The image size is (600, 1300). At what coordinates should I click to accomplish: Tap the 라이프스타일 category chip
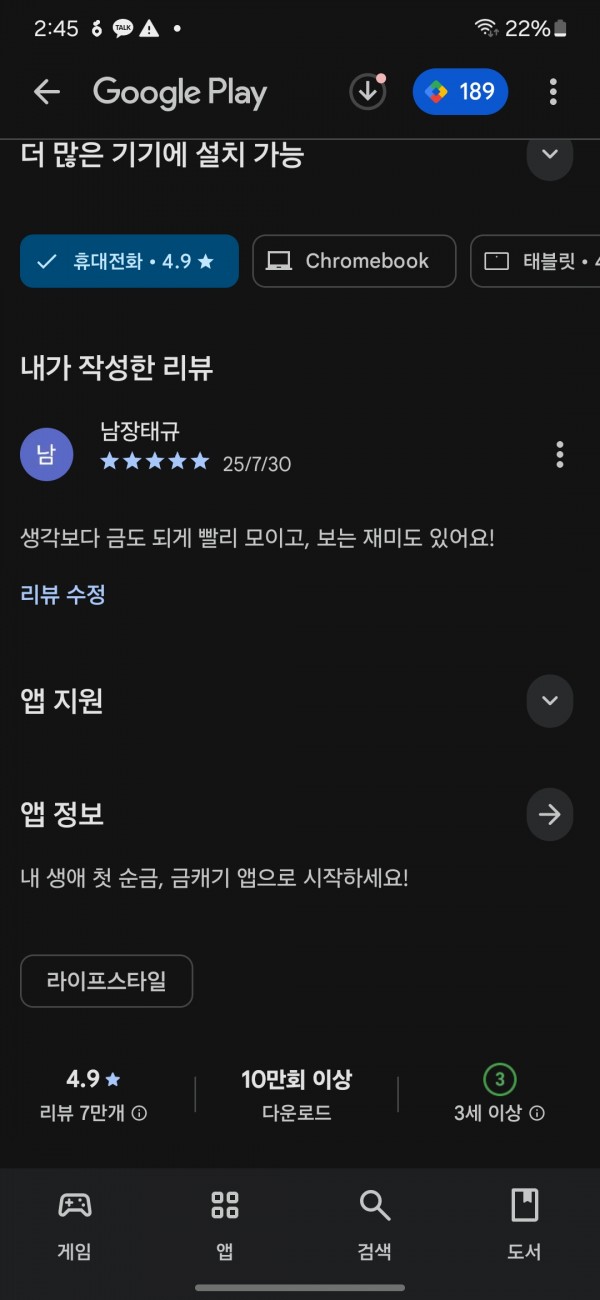[x=106, y=981]
